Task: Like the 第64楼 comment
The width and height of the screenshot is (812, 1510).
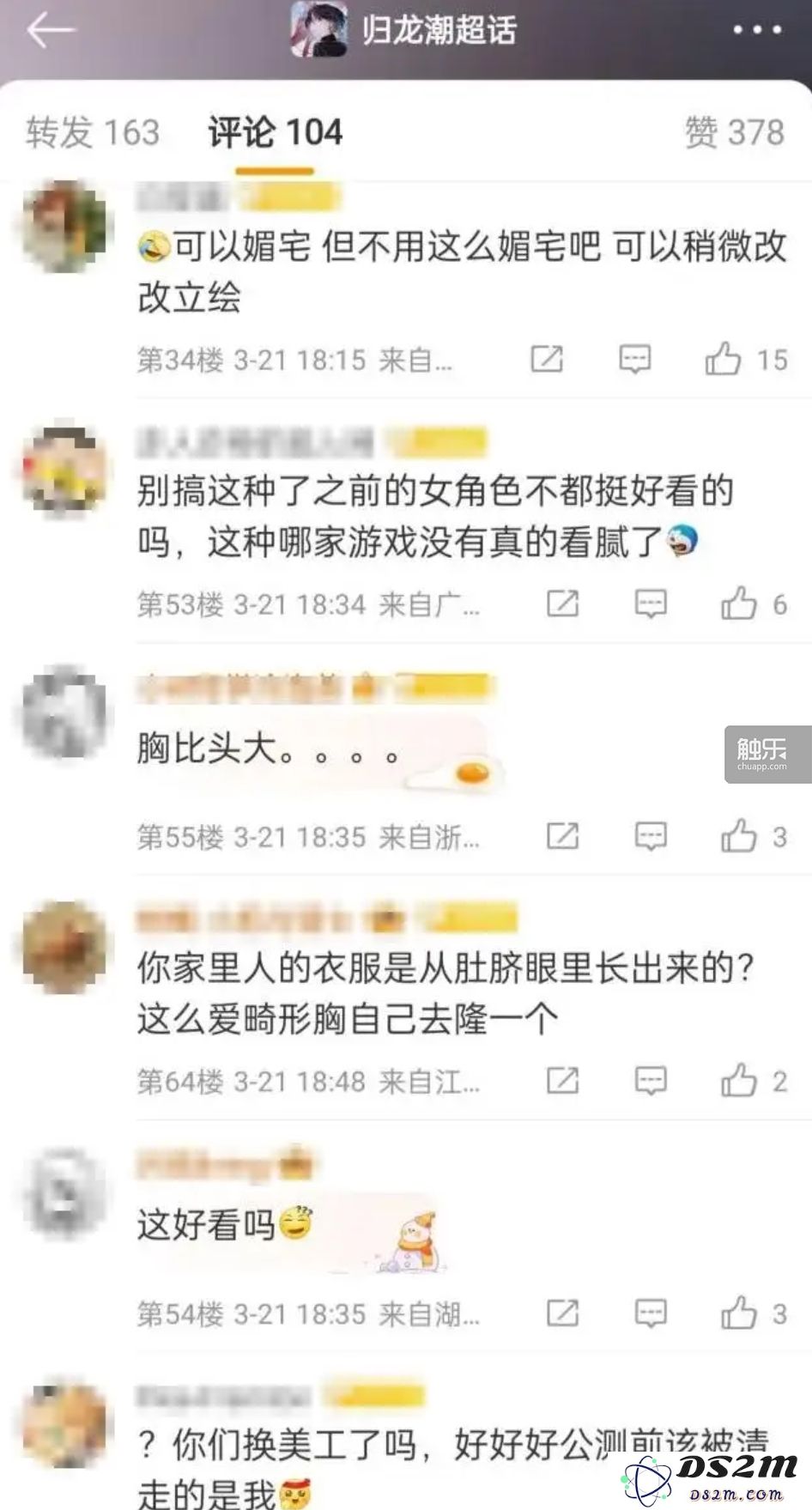Action: click(x=739, y=1081)
